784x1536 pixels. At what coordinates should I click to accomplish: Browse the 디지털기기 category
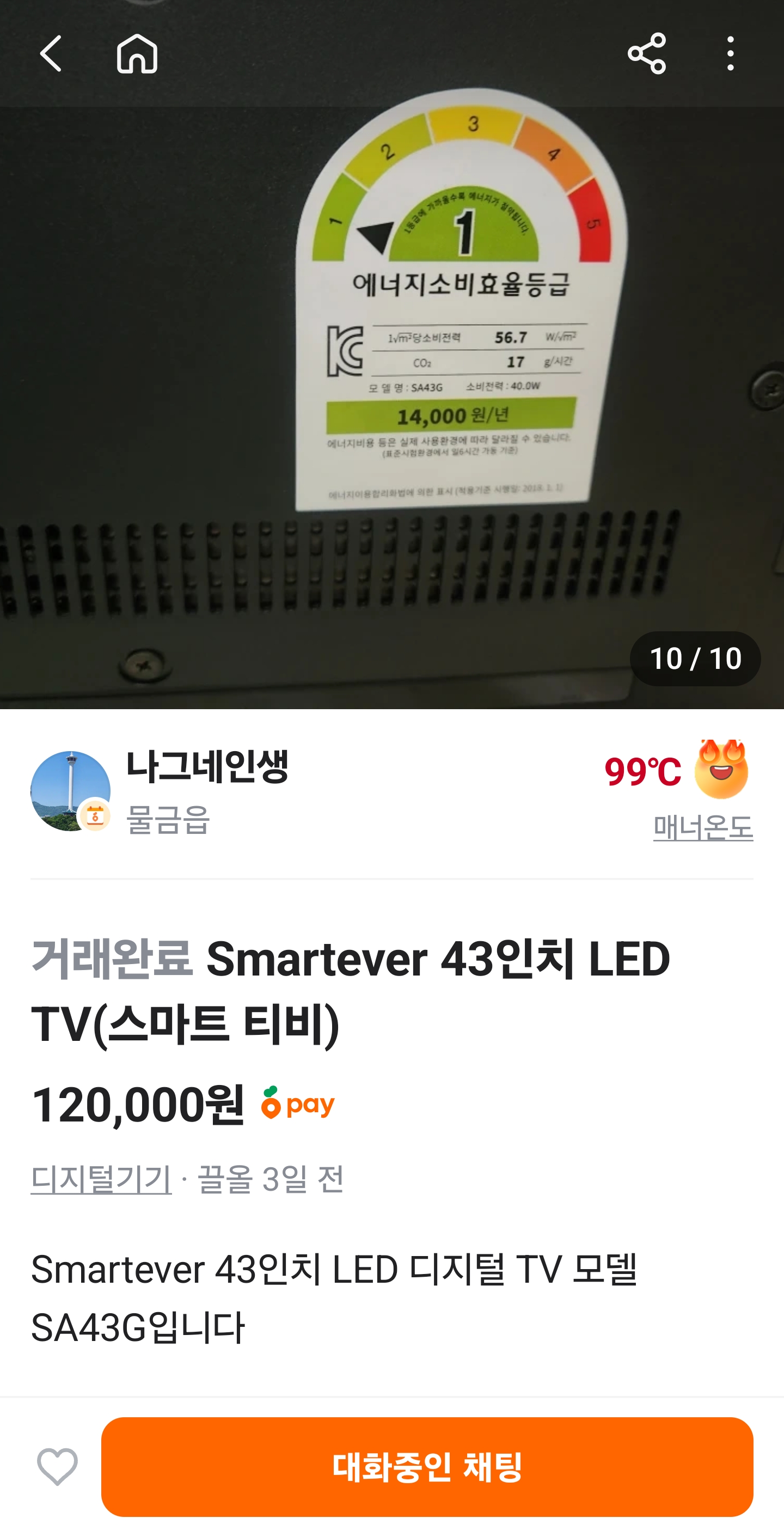click(x=101, y=1179)
